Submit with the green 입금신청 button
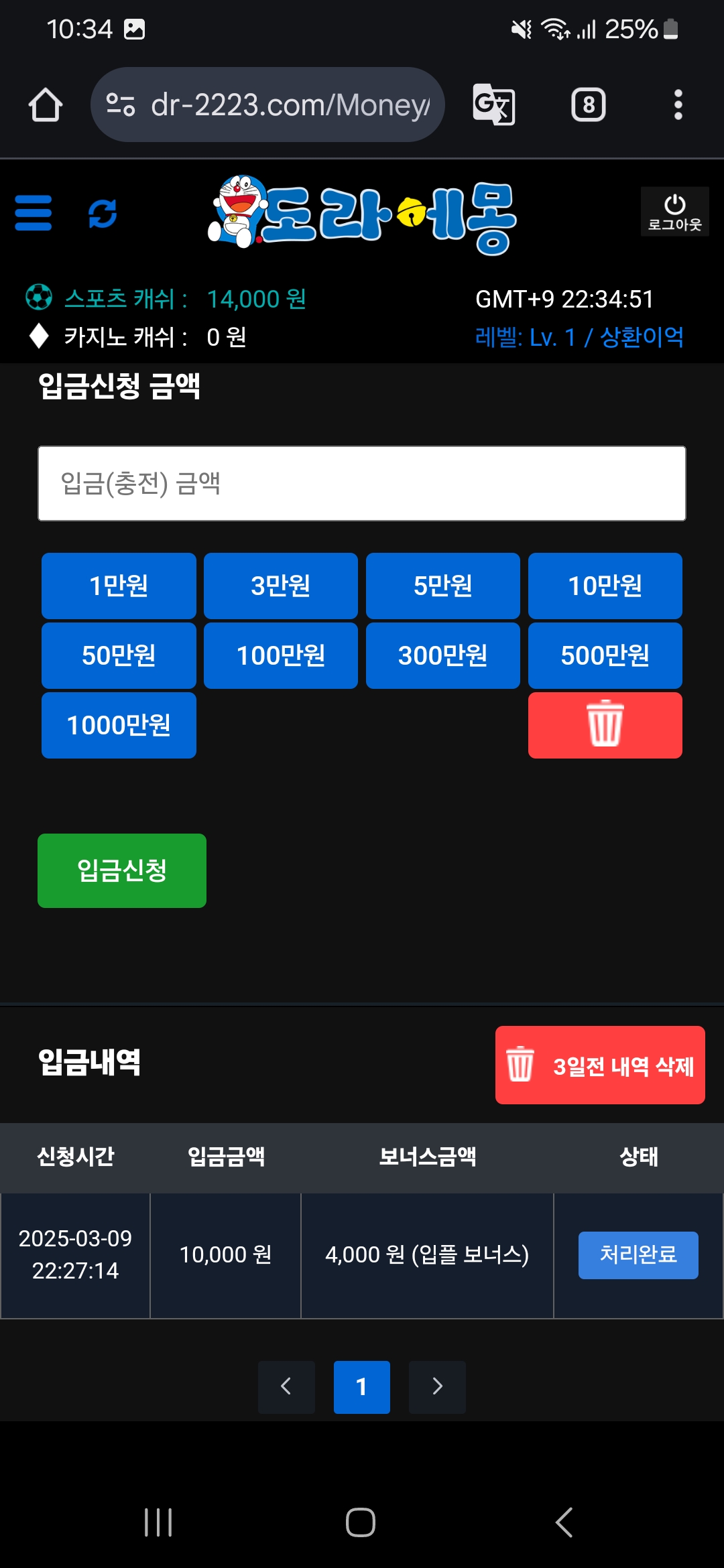Screen dimensions: 724x1568 click(x=122, y=870)
